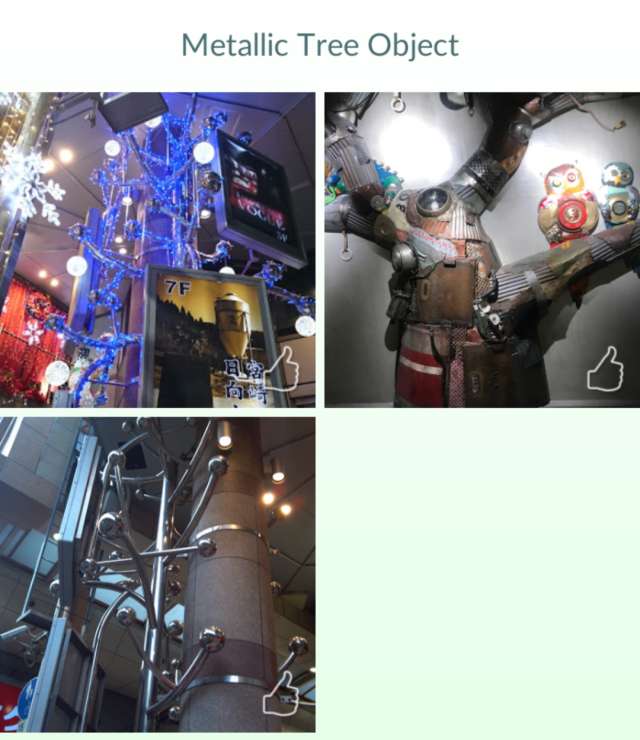Like the blue-lit tree photo

pyautogui.click(x=282, y=369)
